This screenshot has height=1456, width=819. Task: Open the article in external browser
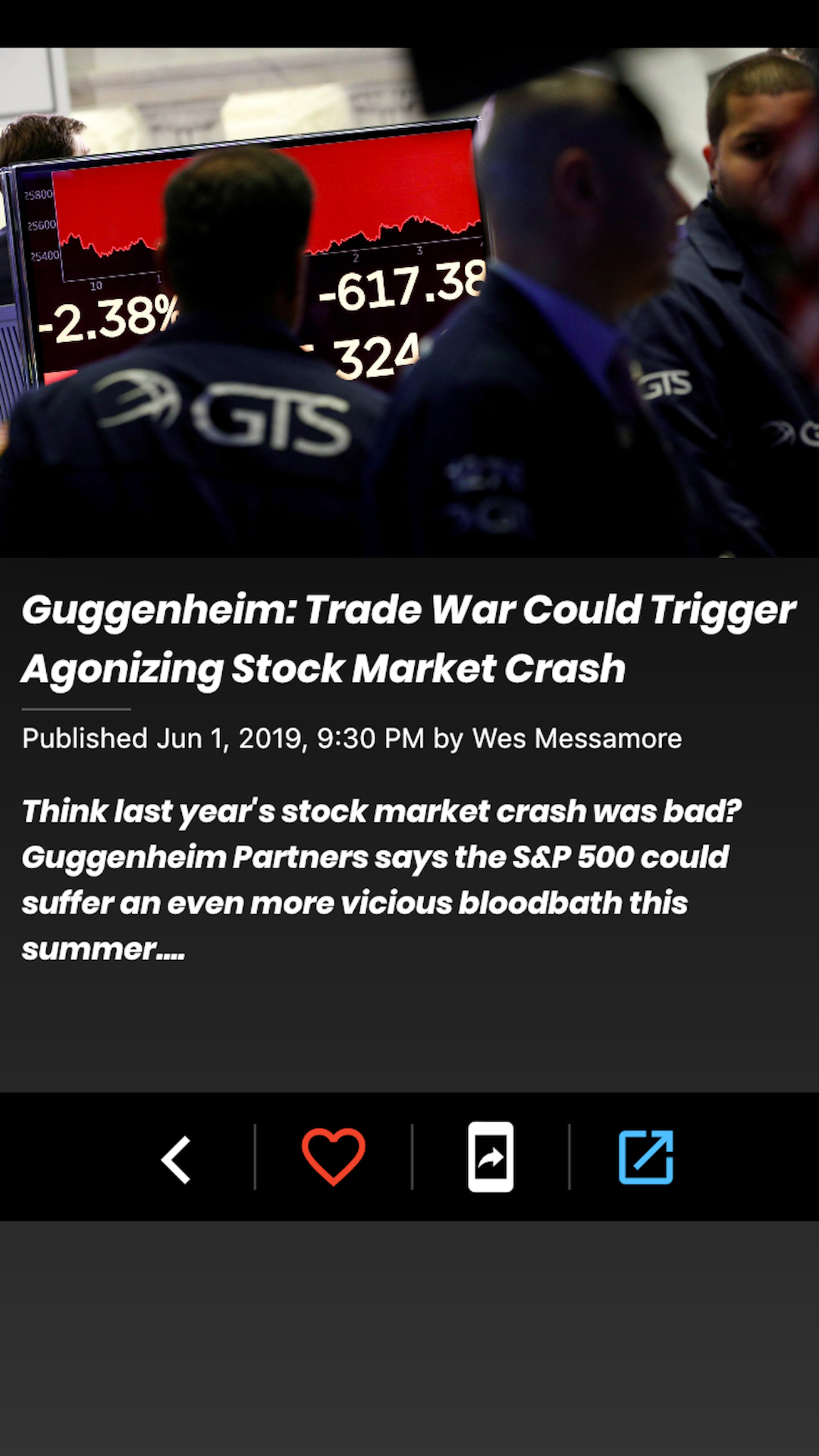[646, 1157]
